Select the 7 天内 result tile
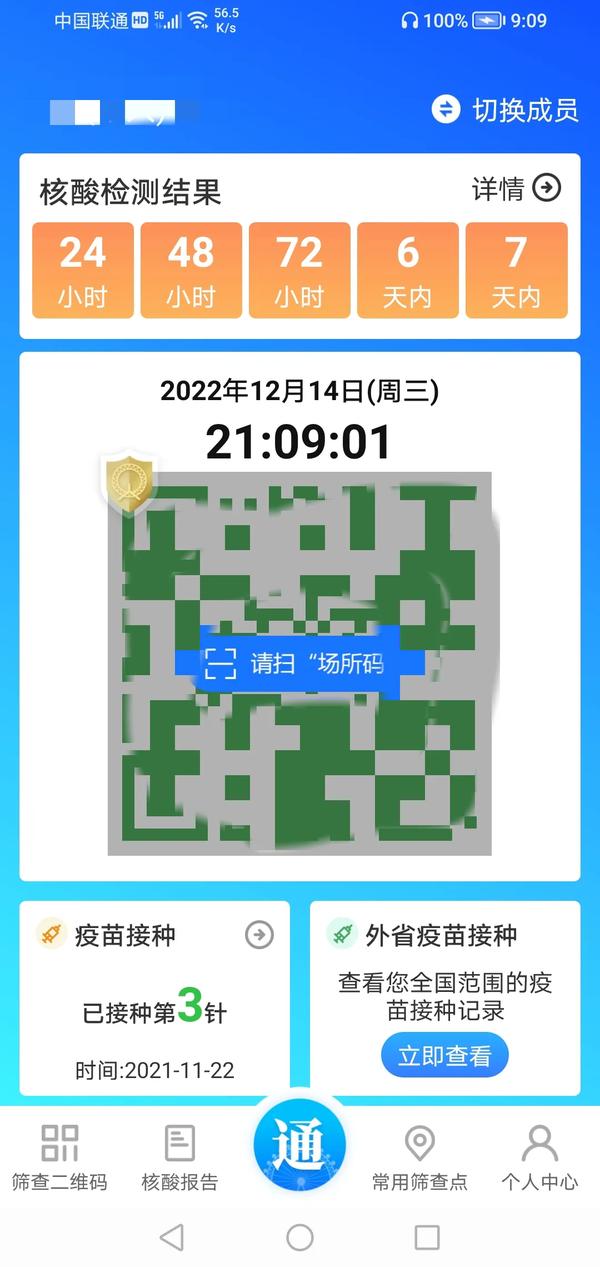Screen dimensions: 600x1267 (x=516, y=271)
